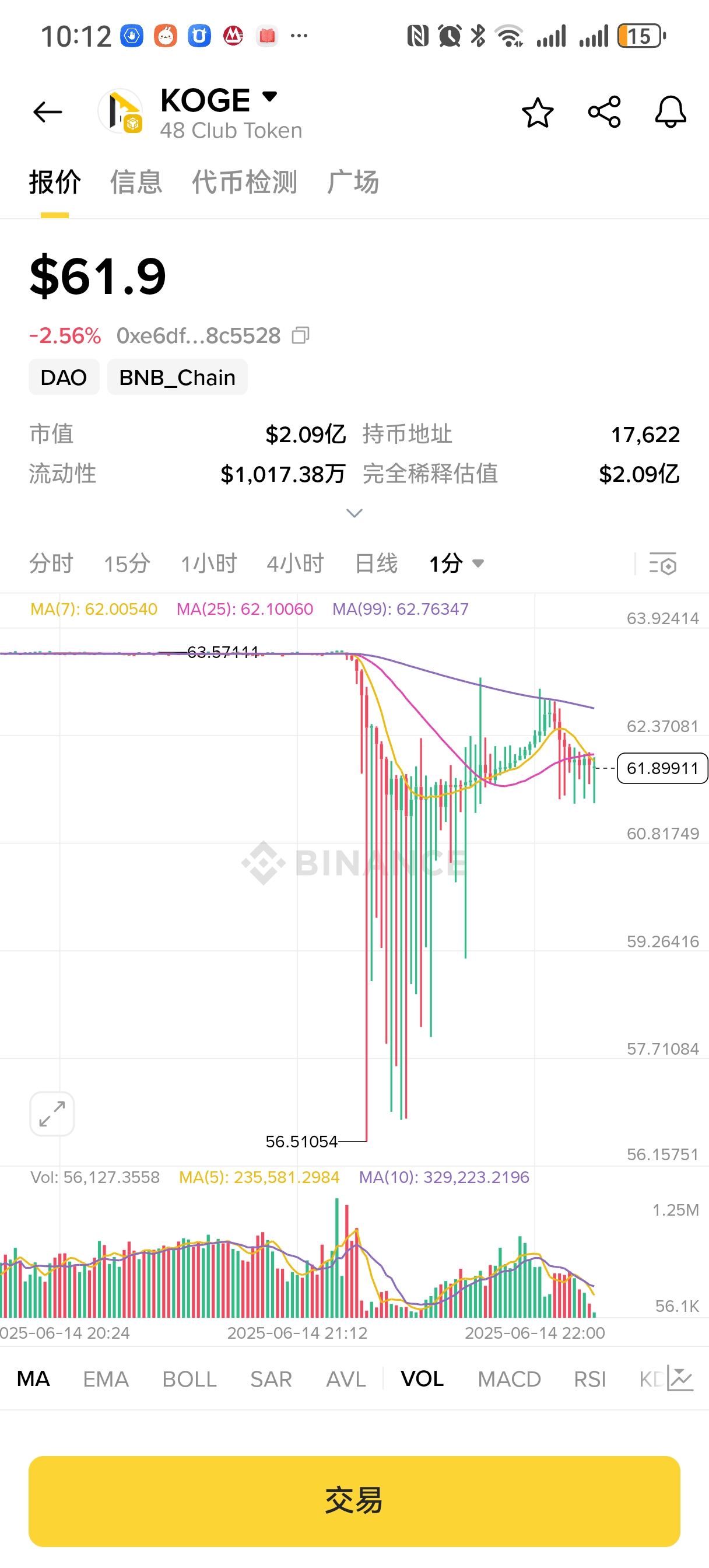Go back using the arrow icon

click(x=47, y=113)
